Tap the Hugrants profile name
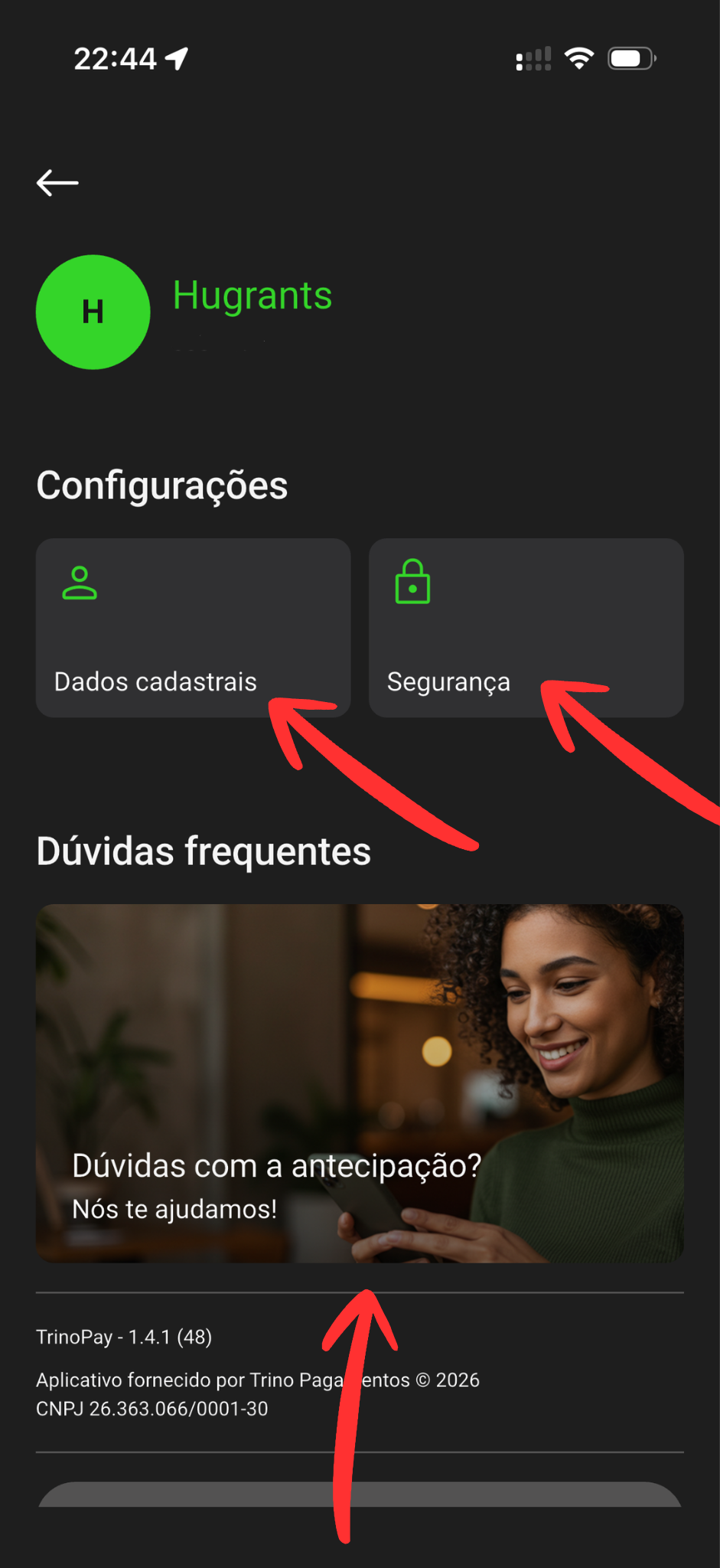The width and height of the screenshot is (720, 1568). coord(252,296)
